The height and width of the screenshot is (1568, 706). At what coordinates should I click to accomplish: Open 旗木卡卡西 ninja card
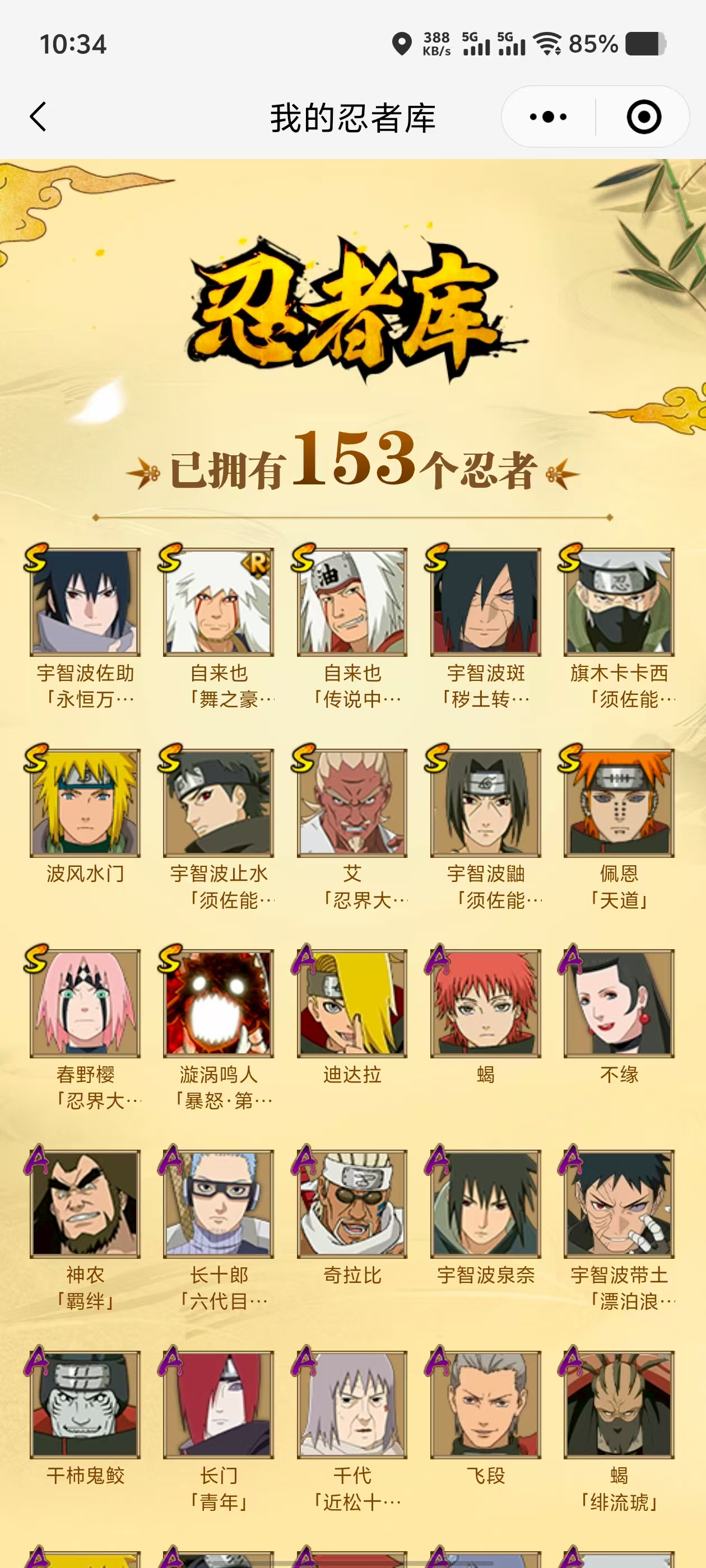coord(619,601)
